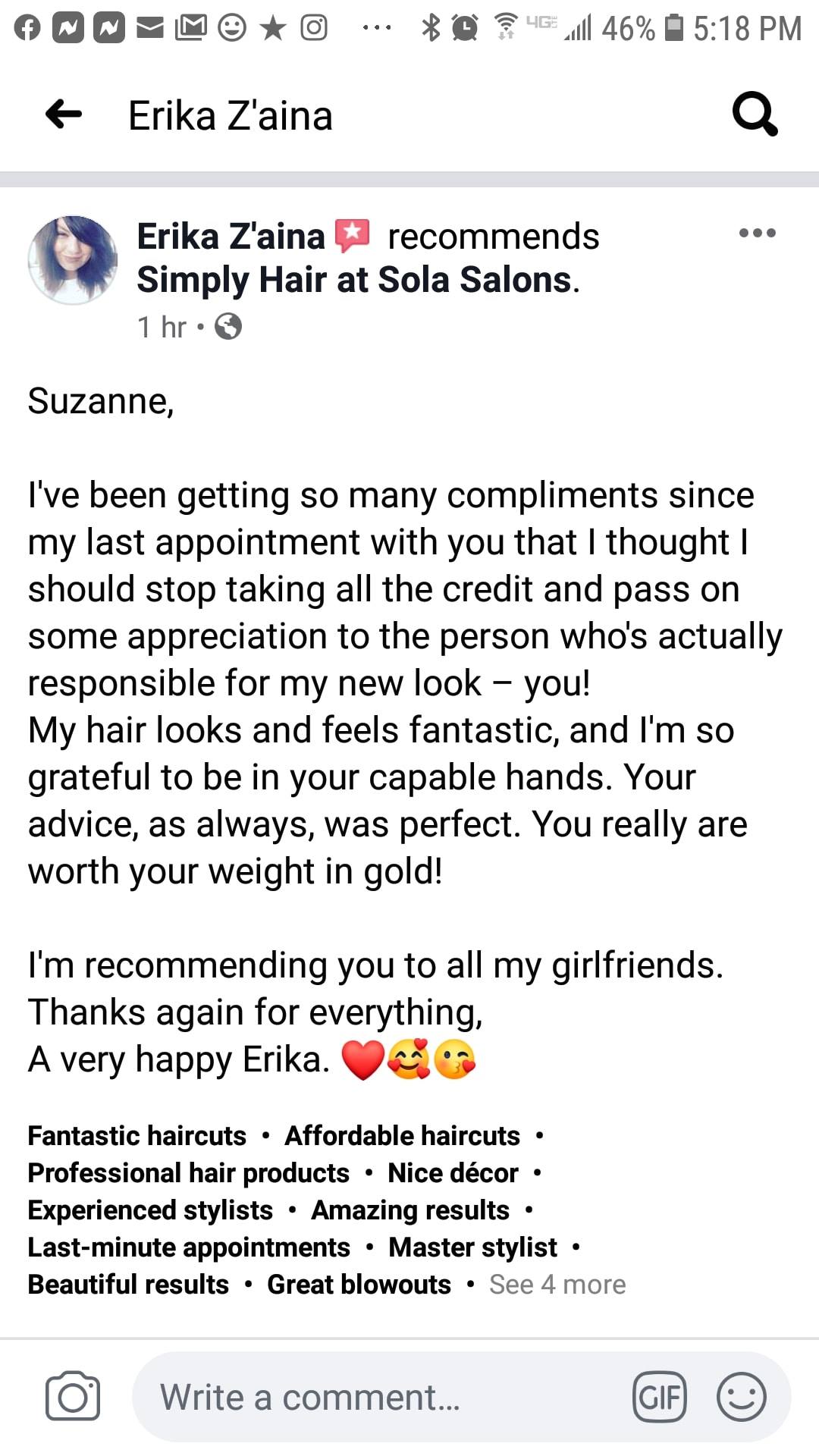Open the post's three-dot options menu
Image resolution: width=819 pixels, height=1456 pixels.
[757, 233]
